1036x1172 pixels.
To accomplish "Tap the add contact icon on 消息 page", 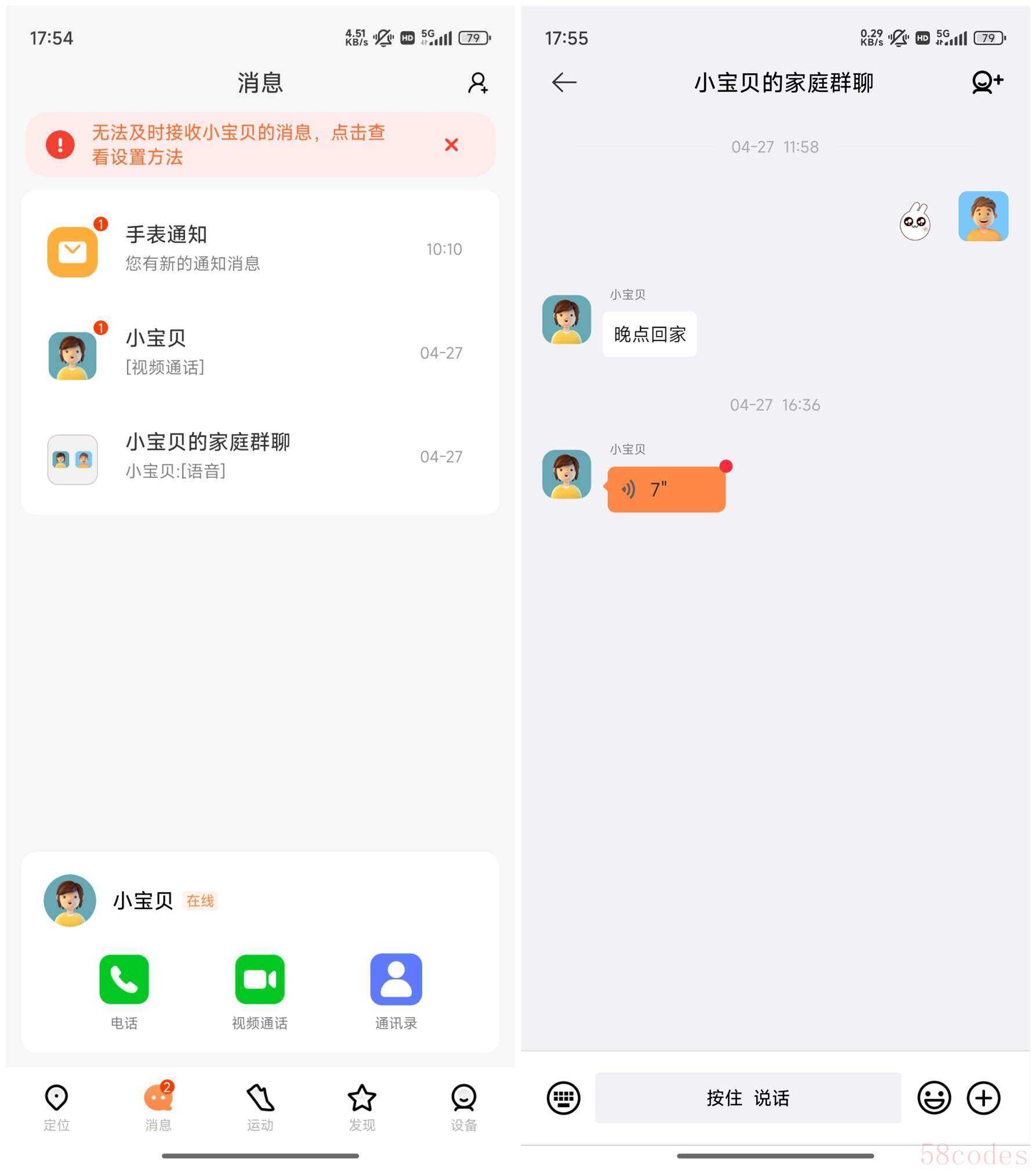I will click(x=478, y=83).
